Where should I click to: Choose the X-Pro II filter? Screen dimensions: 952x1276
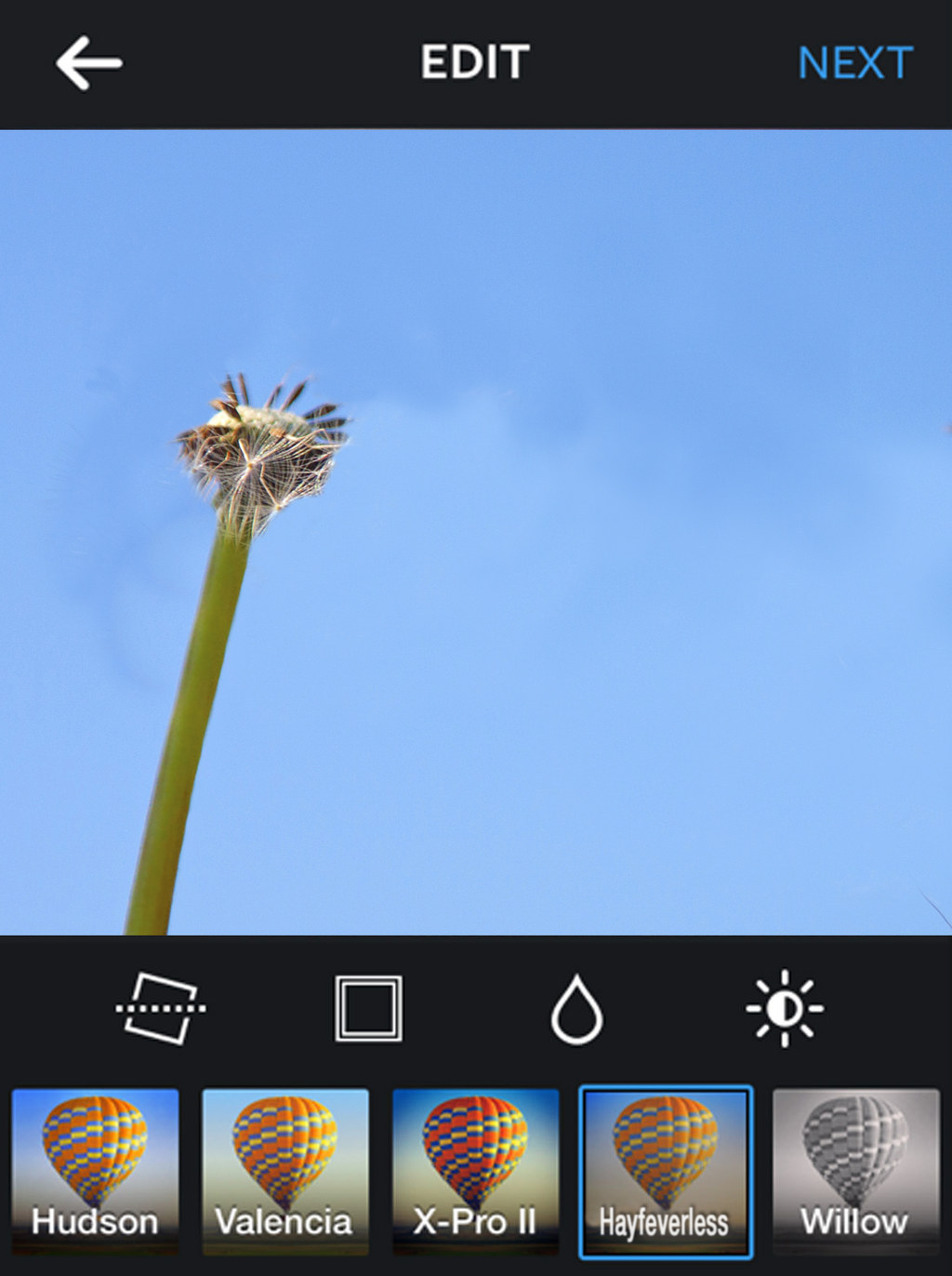(x=475, y=1172)
